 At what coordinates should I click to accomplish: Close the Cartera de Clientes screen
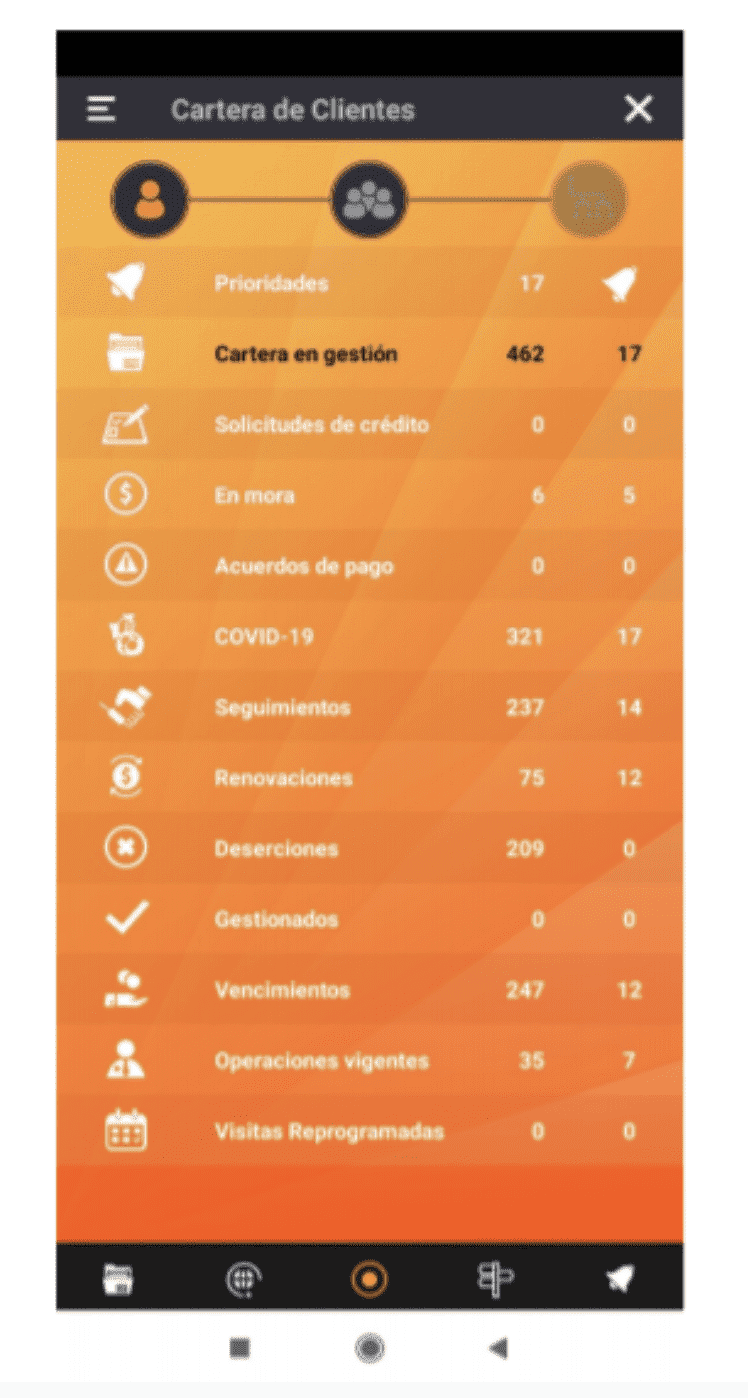click(x=638, y=109)
